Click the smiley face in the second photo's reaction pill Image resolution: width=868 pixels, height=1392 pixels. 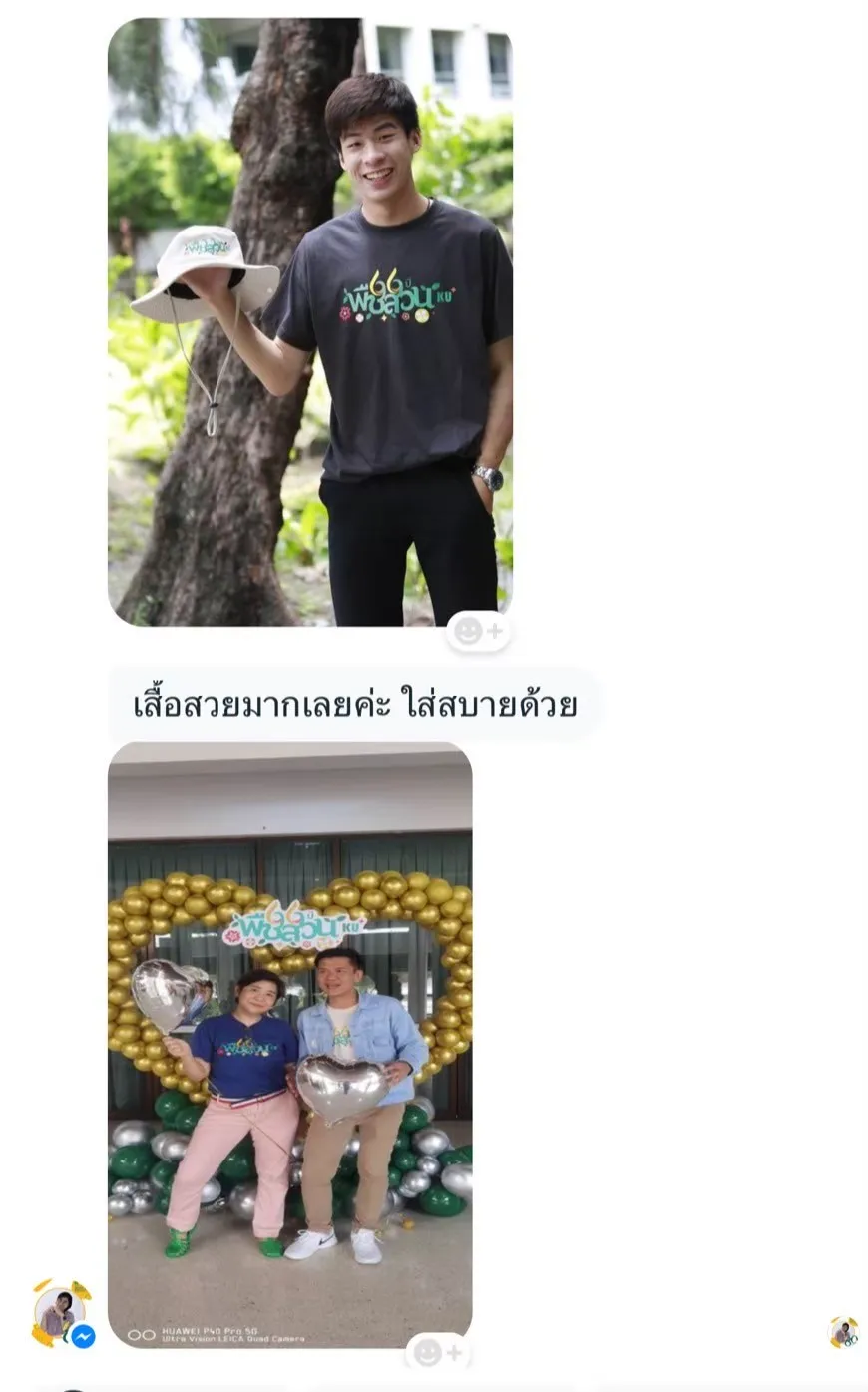click(x=428, y=1353)
